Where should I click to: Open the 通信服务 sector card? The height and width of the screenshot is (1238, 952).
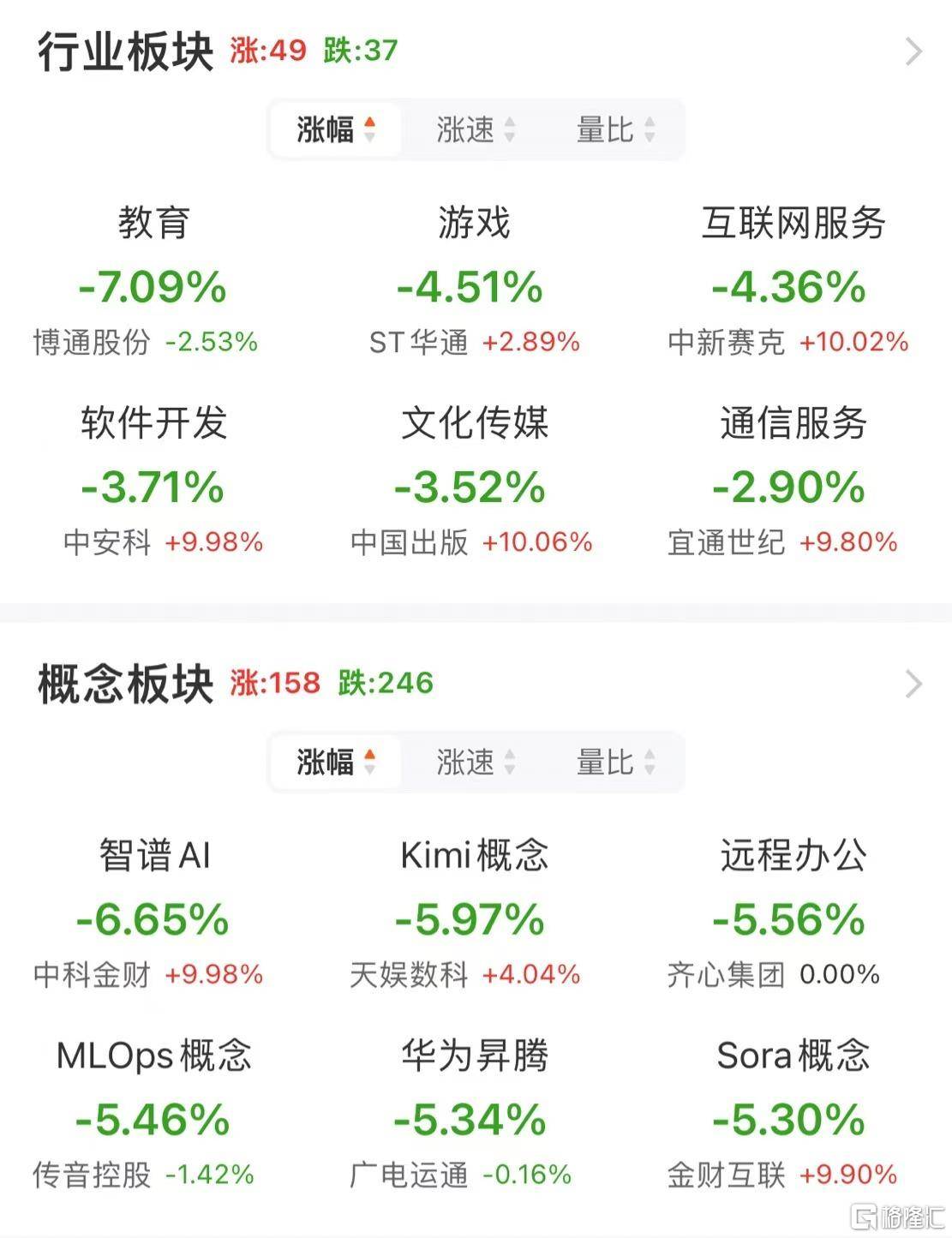pyautogui.click(x=792, y=483)
